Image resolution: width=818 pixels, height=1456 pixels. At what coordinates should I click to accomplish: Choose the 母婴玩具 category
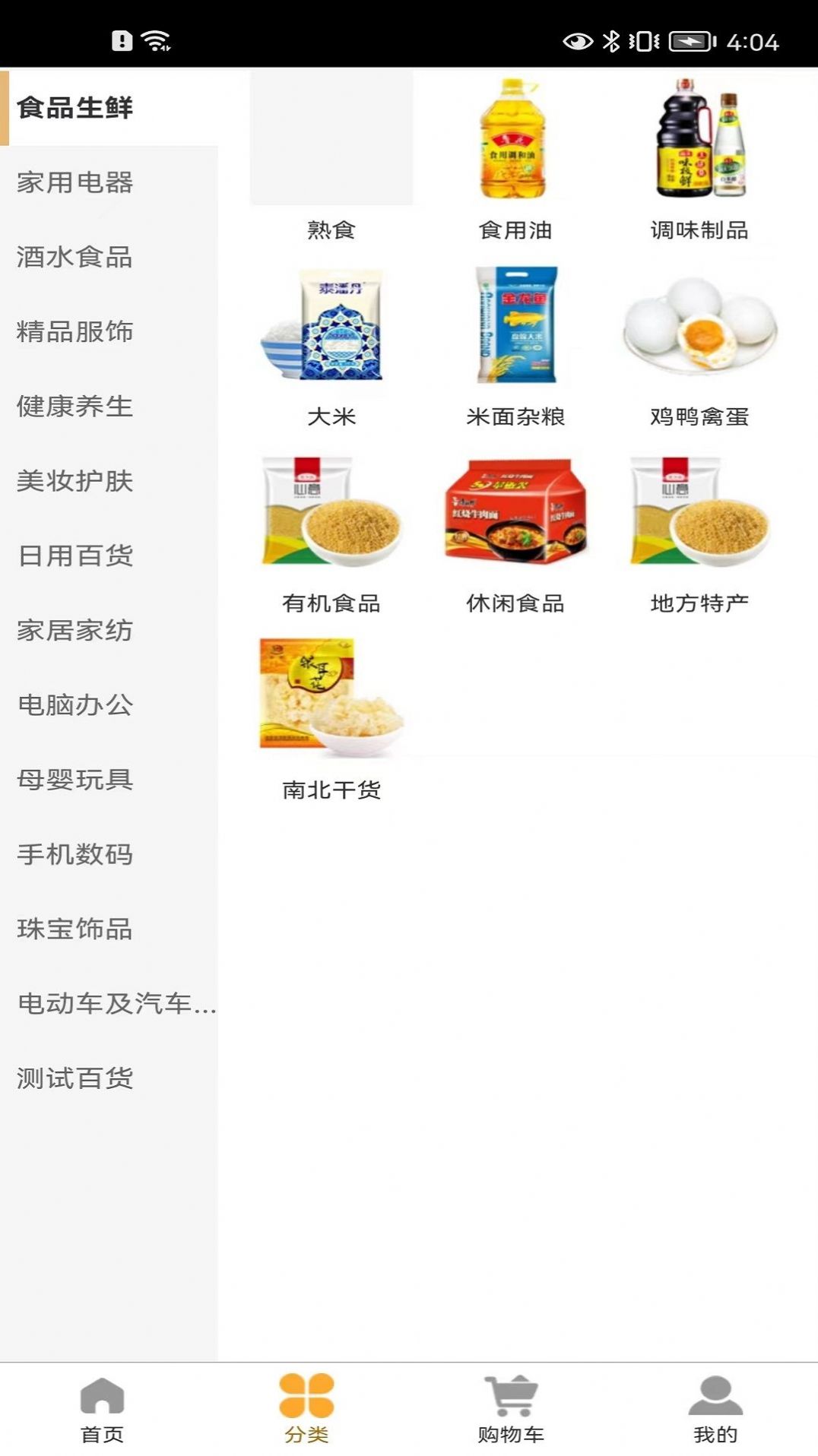click(x=75, y=780)
